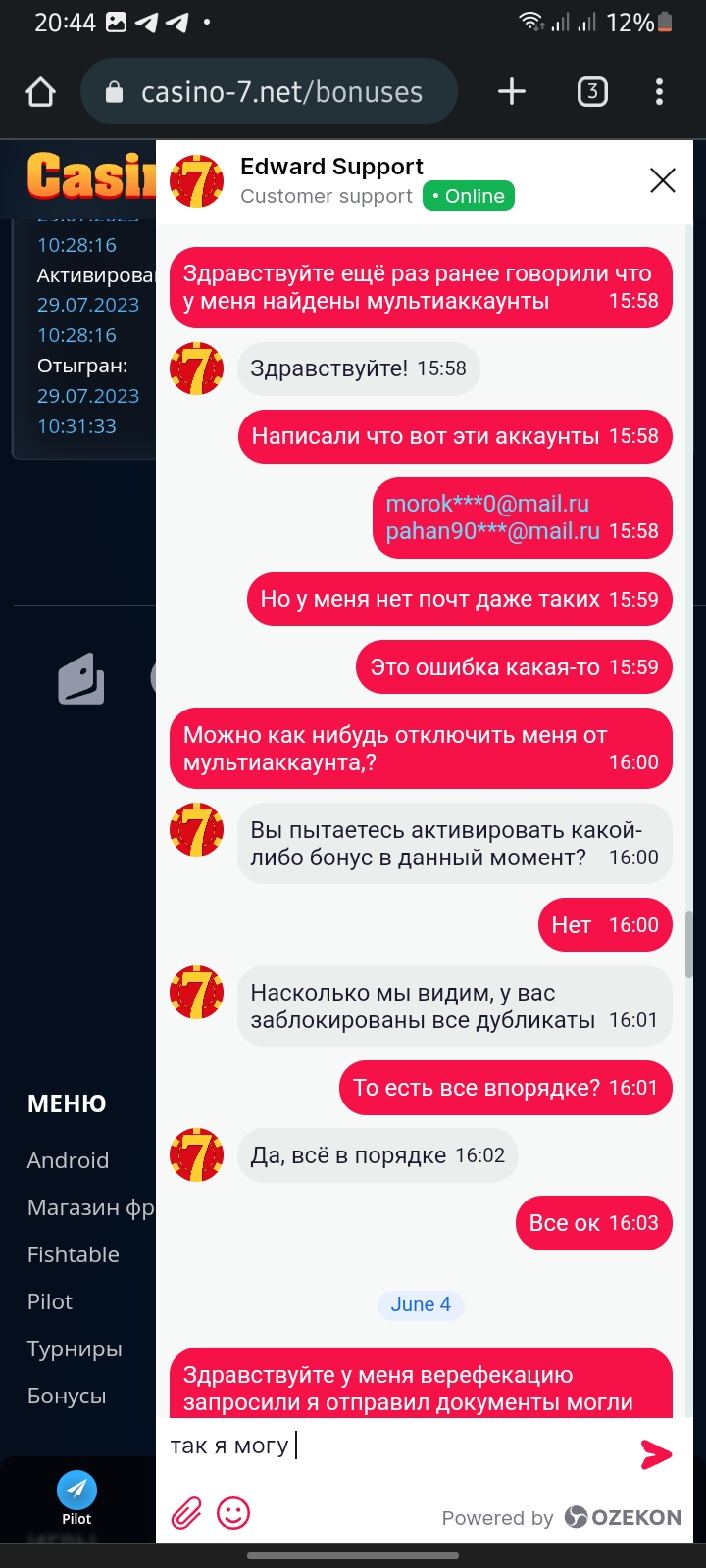This screenshot has height=1568, width=706.
Task: Open the emoji picker
Action: point(233,1514)
